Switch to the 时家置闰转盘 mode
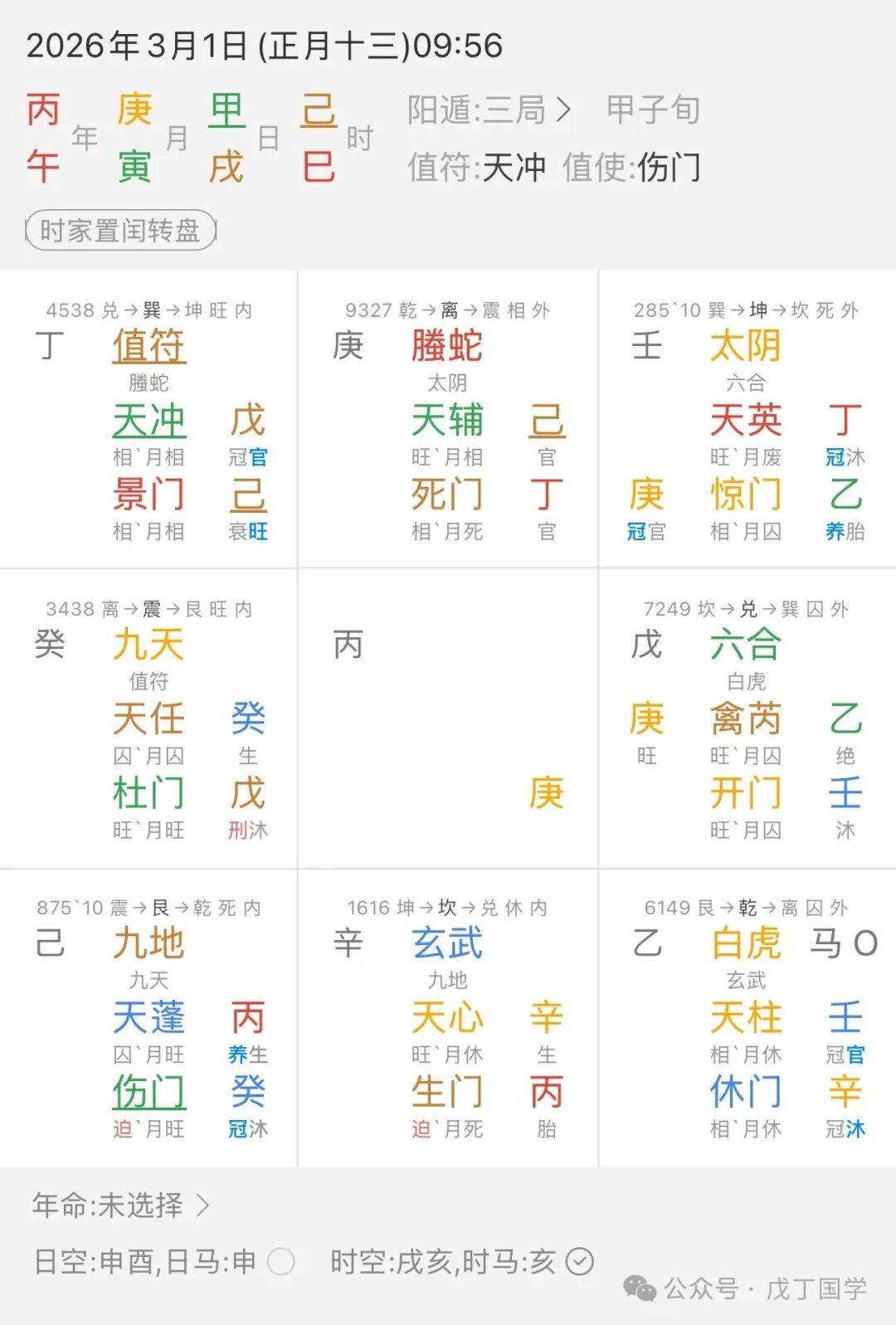The width and height of the screenshot is (896, 1325). 120,232
